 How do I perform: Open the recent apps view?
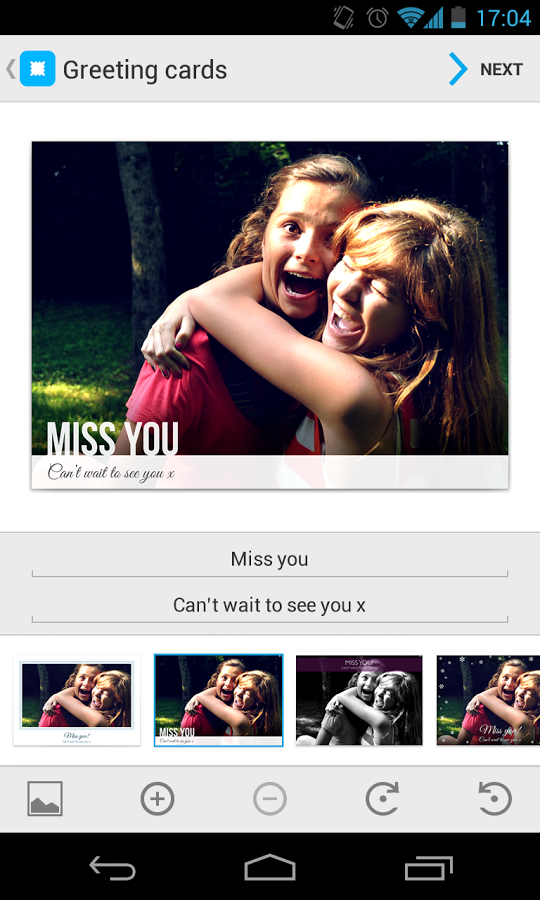click(x=428, y=867)
